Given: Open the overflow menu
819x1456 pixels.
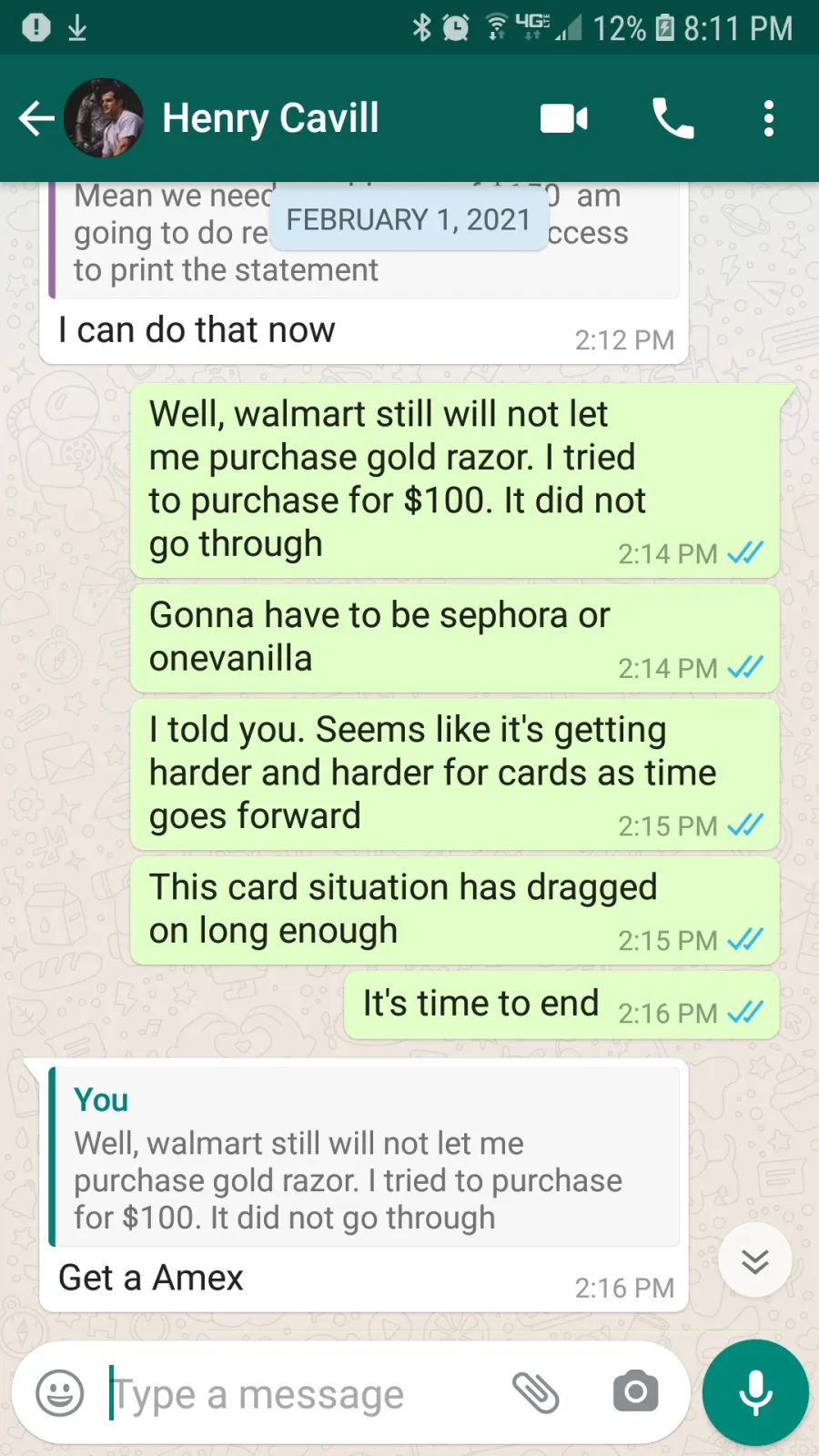Looking at the screenshot, I should coord(769,118).
